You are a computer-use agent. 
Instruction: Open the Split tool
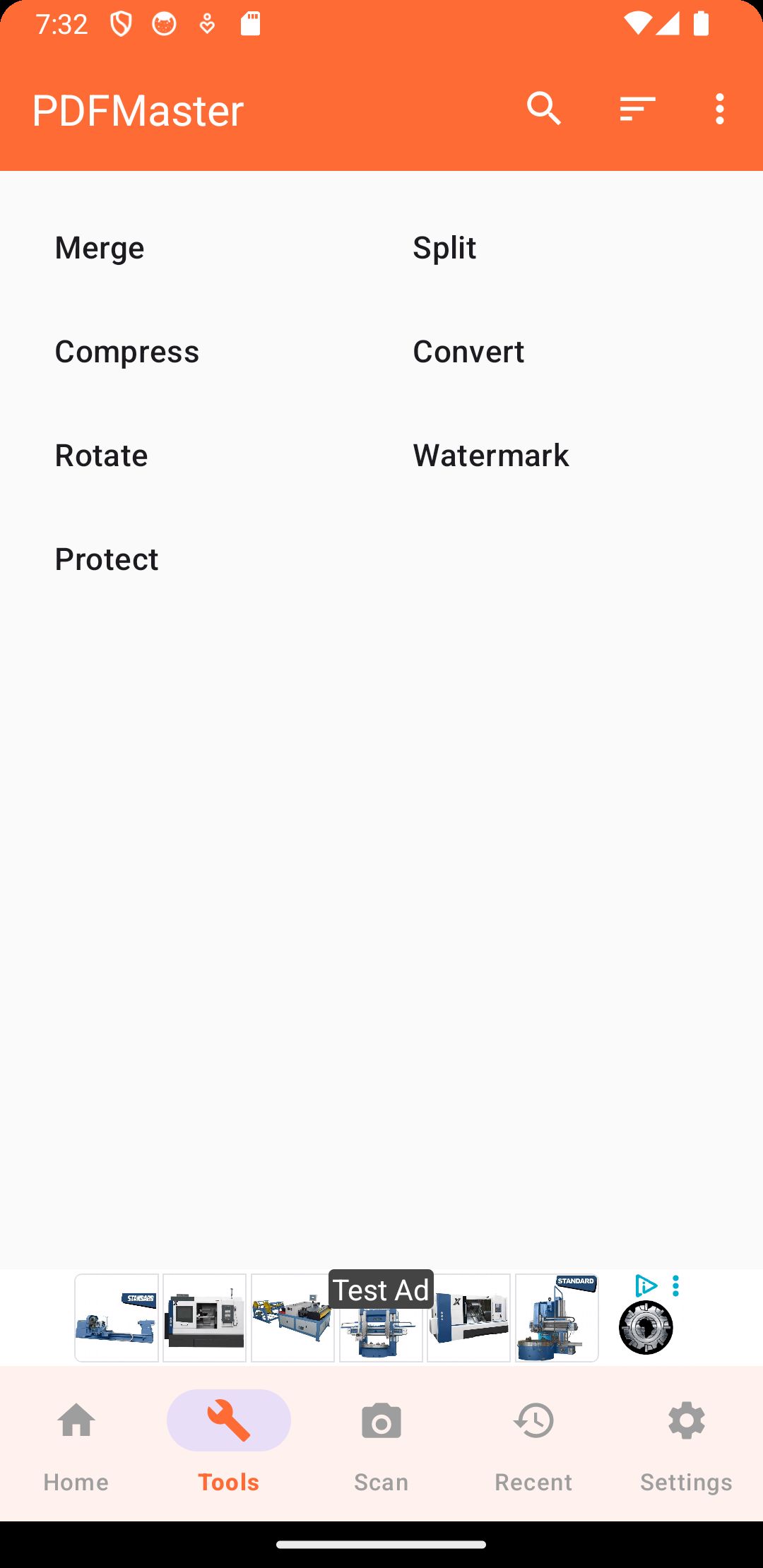[x=444, y=248]
